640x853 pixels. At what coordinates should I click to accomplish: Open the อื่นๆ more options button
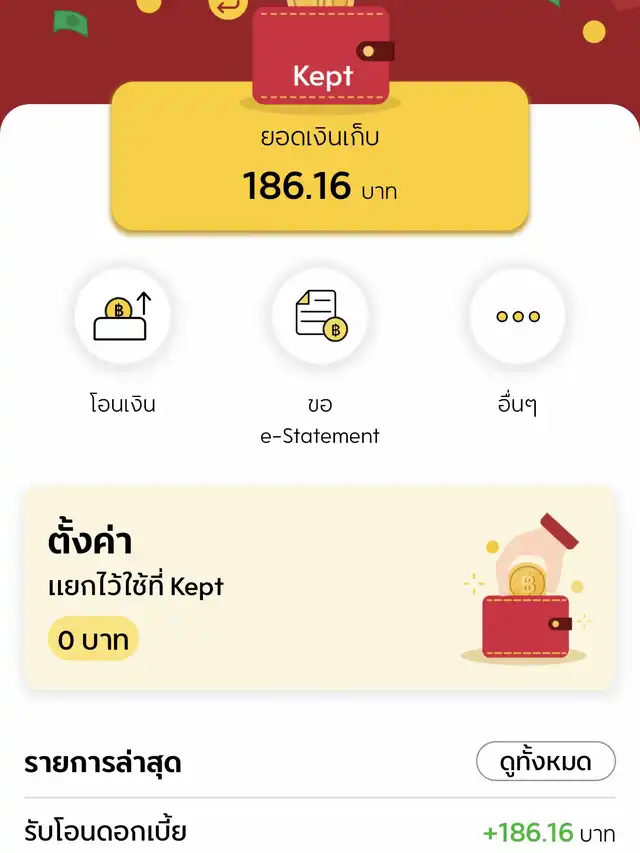[x=517, y=318]
